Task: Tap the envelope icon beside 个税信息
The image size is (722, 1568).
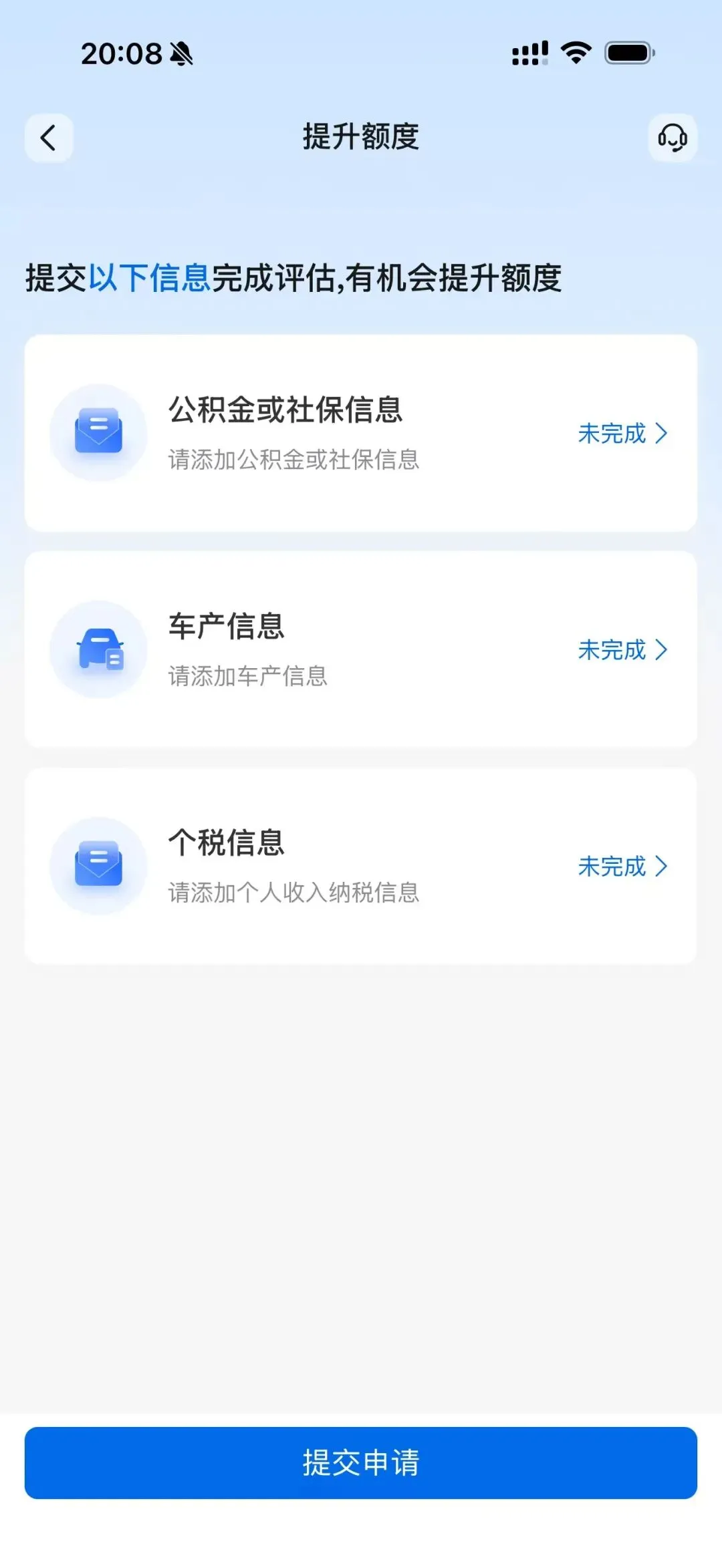Action: [98, 867]
